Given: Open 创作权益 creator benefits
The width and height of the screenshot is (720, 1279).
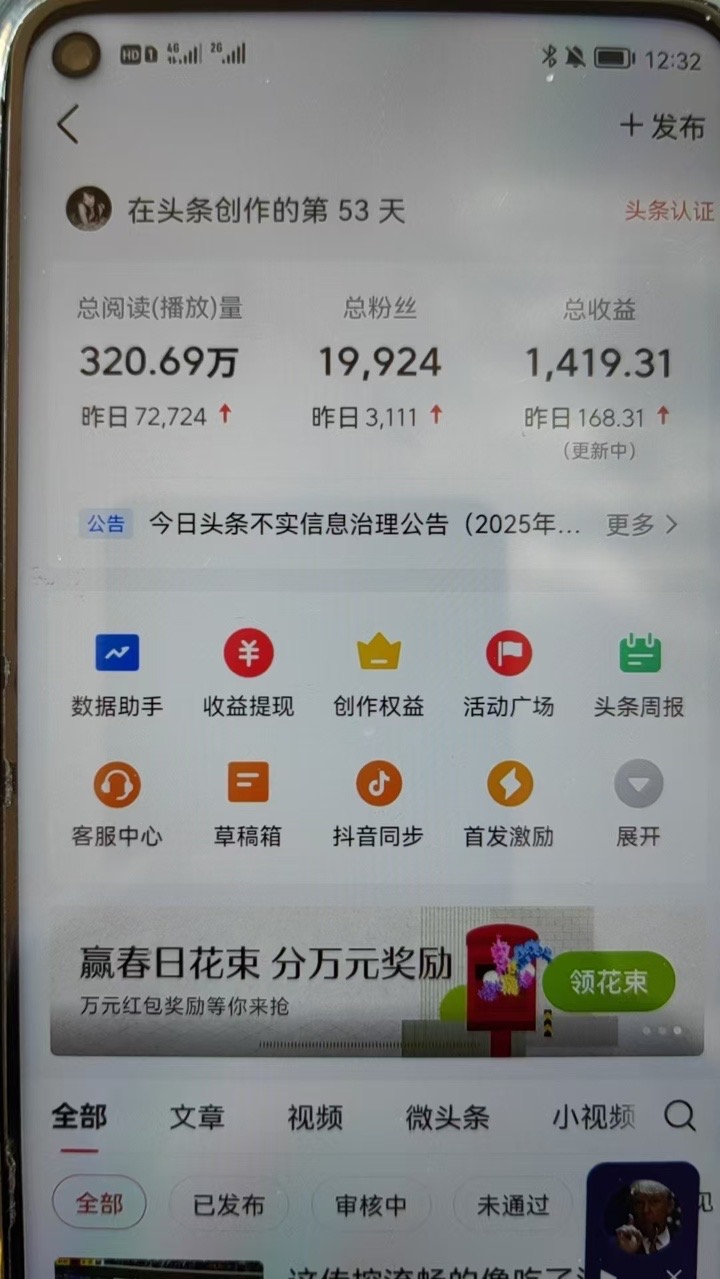Looking at the screenshot, I should click(378, 675).
